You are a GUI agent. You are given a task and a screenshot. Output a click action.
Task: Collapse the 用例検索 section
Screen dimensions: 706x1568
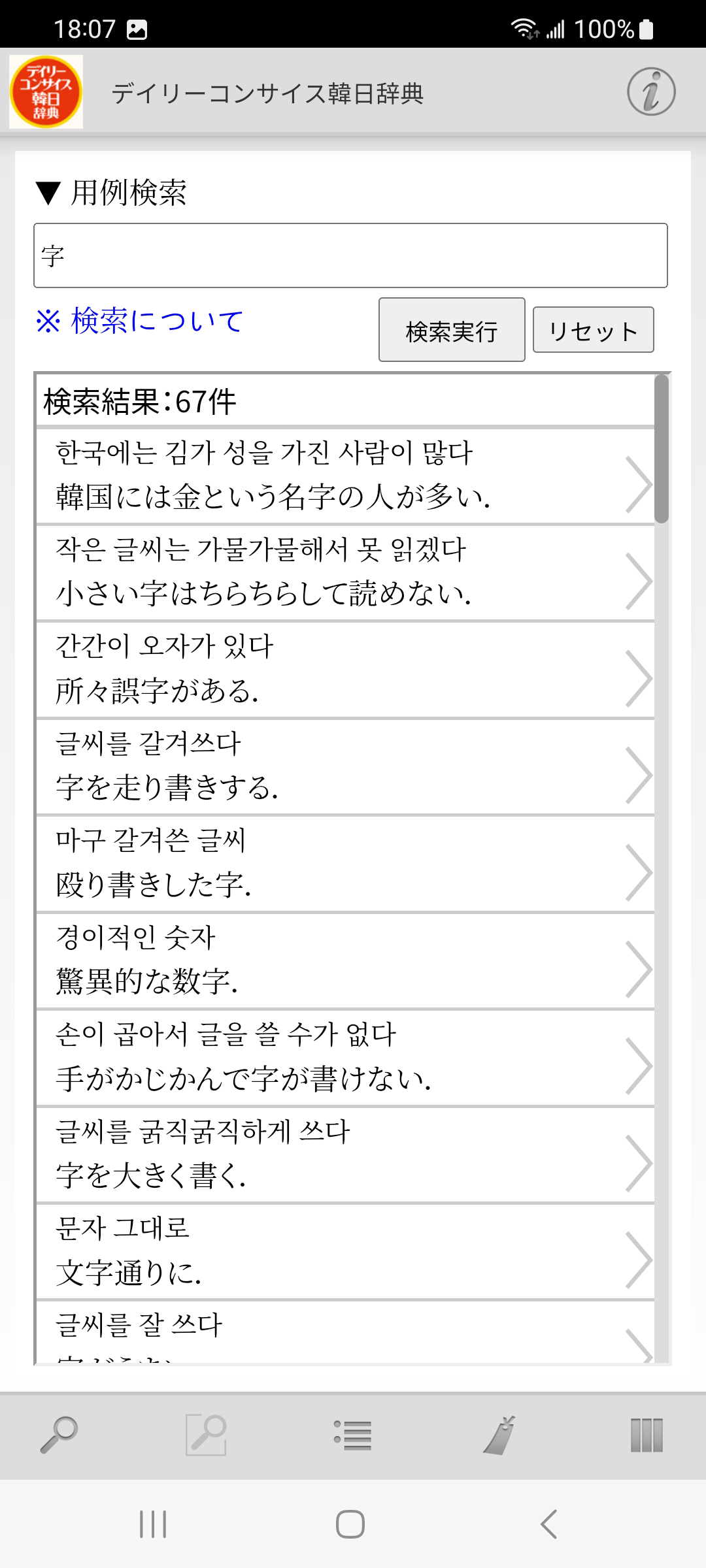[112, 193]
